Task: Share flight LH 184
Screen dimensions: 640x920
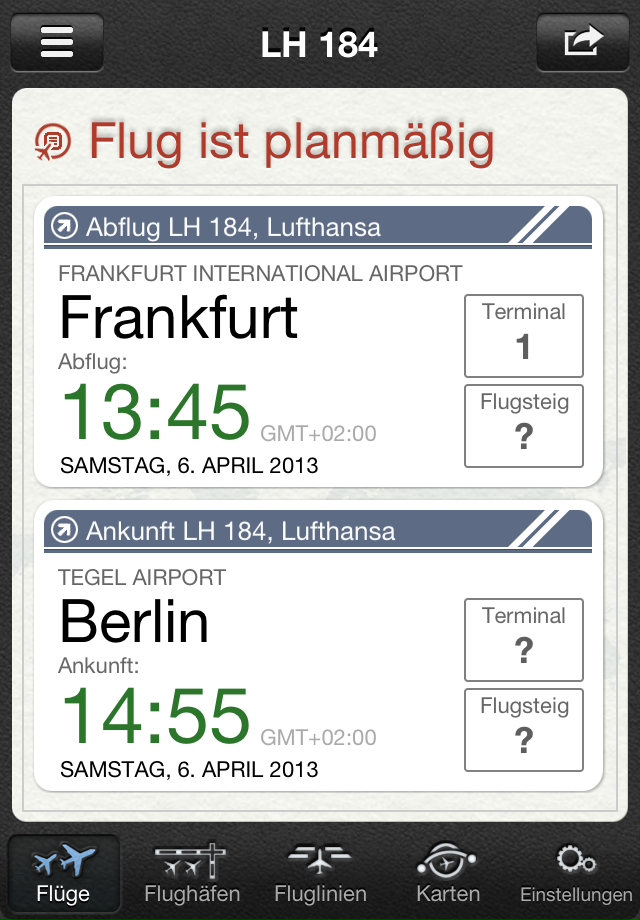Action: [583, 43]
